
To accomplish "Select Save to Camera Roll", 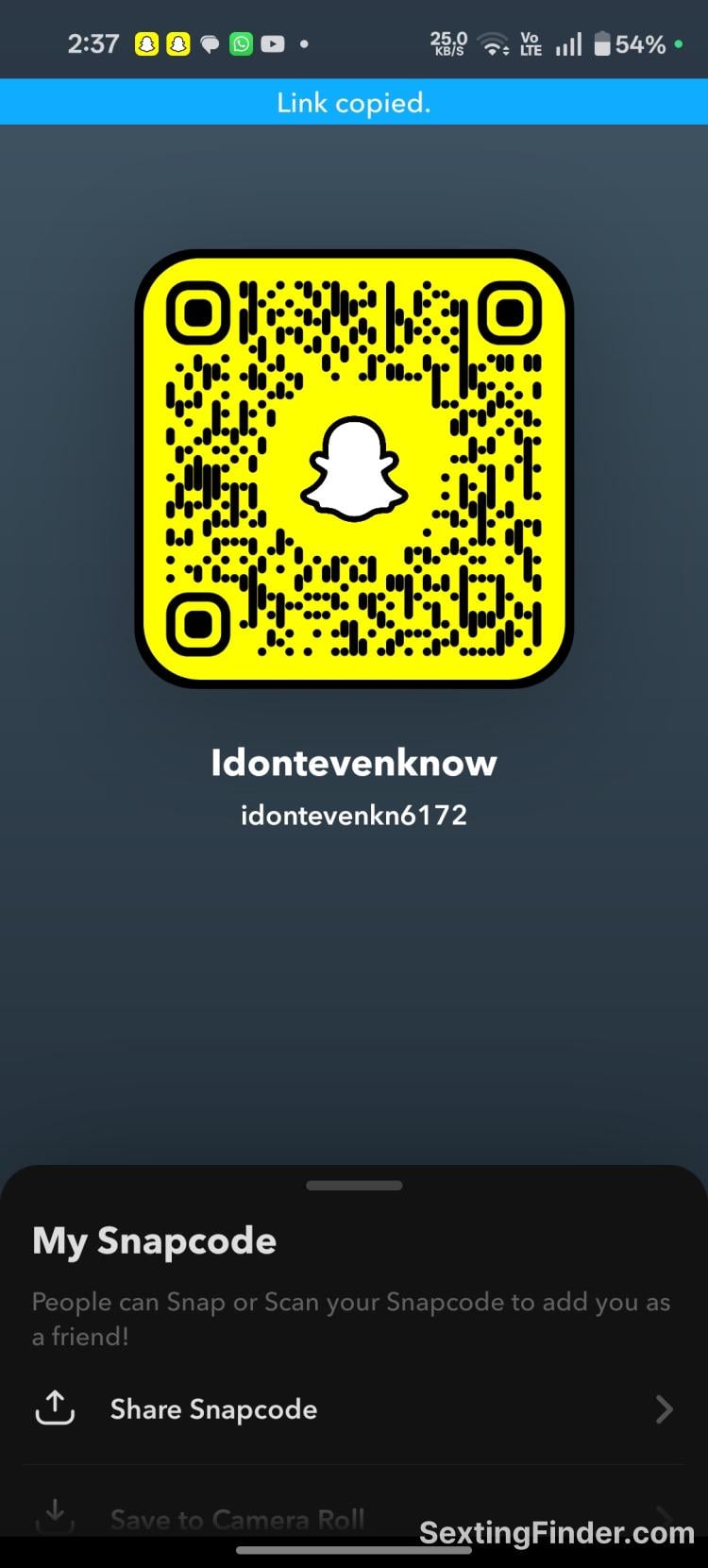I will coord(237,1518).
